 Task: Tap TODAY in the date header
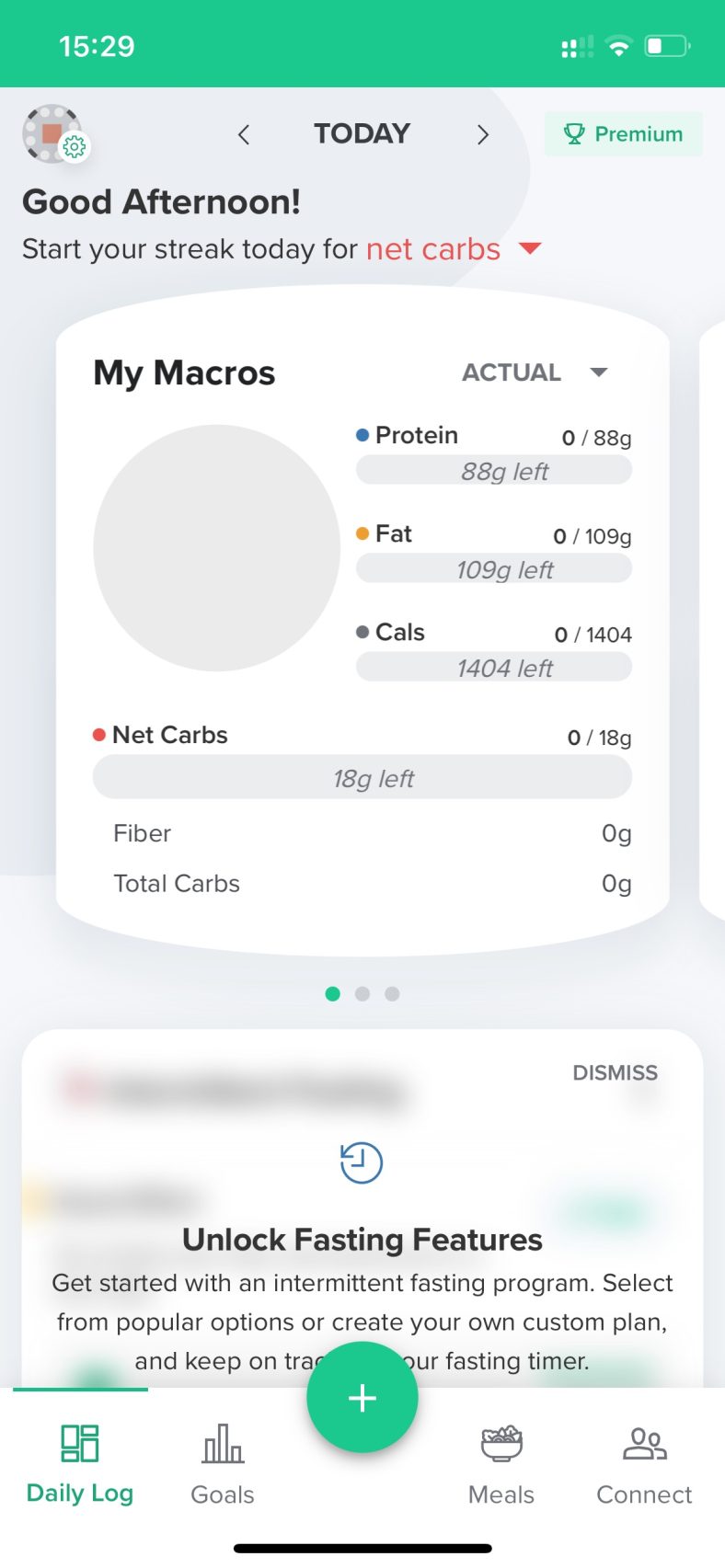pyautogui.click(x=362, y=133)
